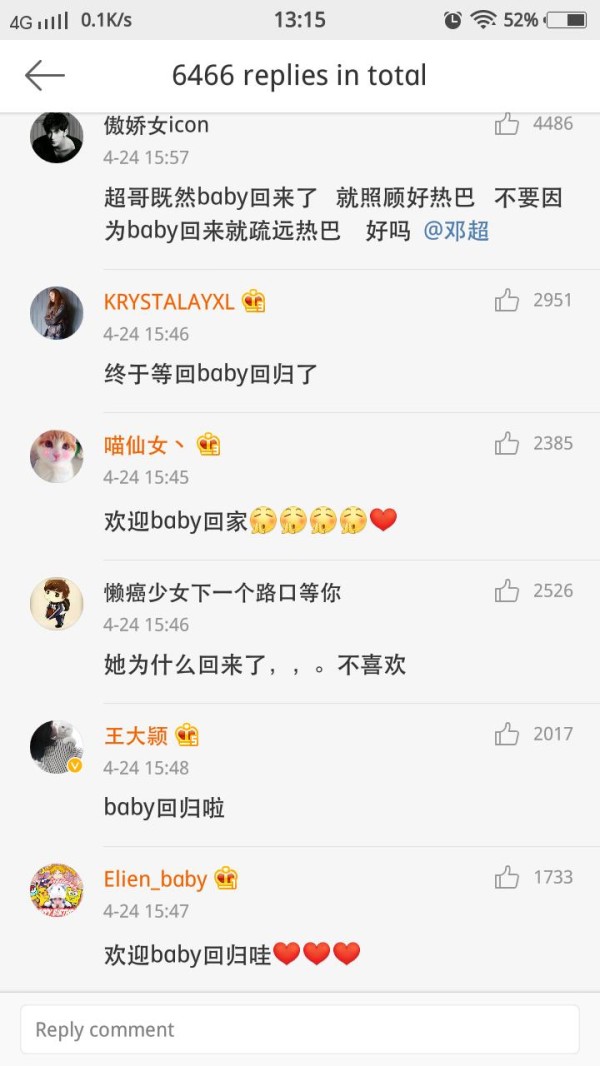The height and width of the screenshot is (1066, 600).
Task: Like the comment by 懒癌少女下一个路口等你
Action: click(x=507, y=591)
